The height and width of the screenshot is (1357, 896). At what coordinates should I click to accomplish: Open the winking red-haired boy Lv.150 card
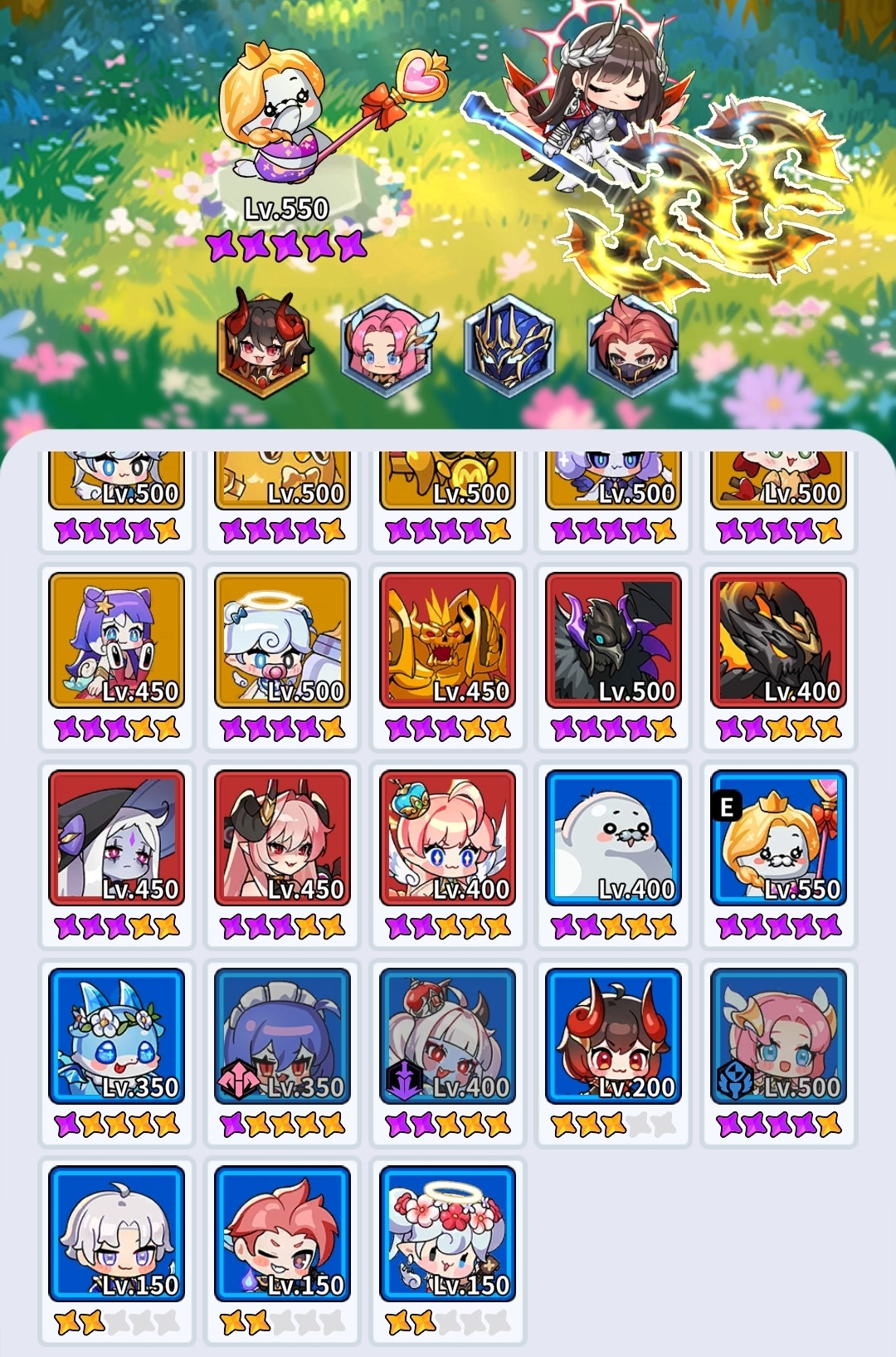point(282,1233)
